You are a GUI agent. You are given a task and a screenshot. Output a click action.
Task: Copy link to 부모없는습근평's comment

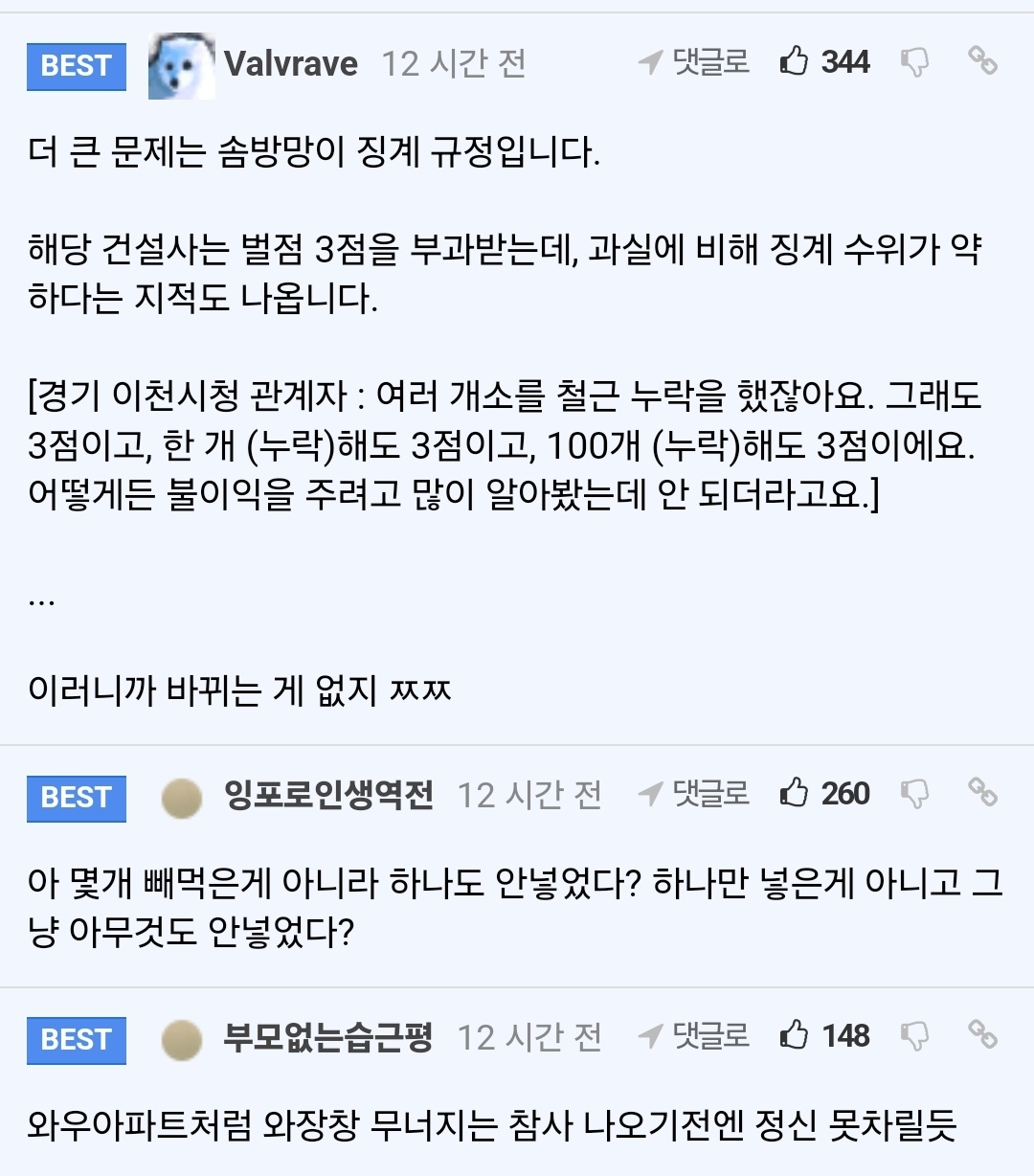pos(982,1034)
